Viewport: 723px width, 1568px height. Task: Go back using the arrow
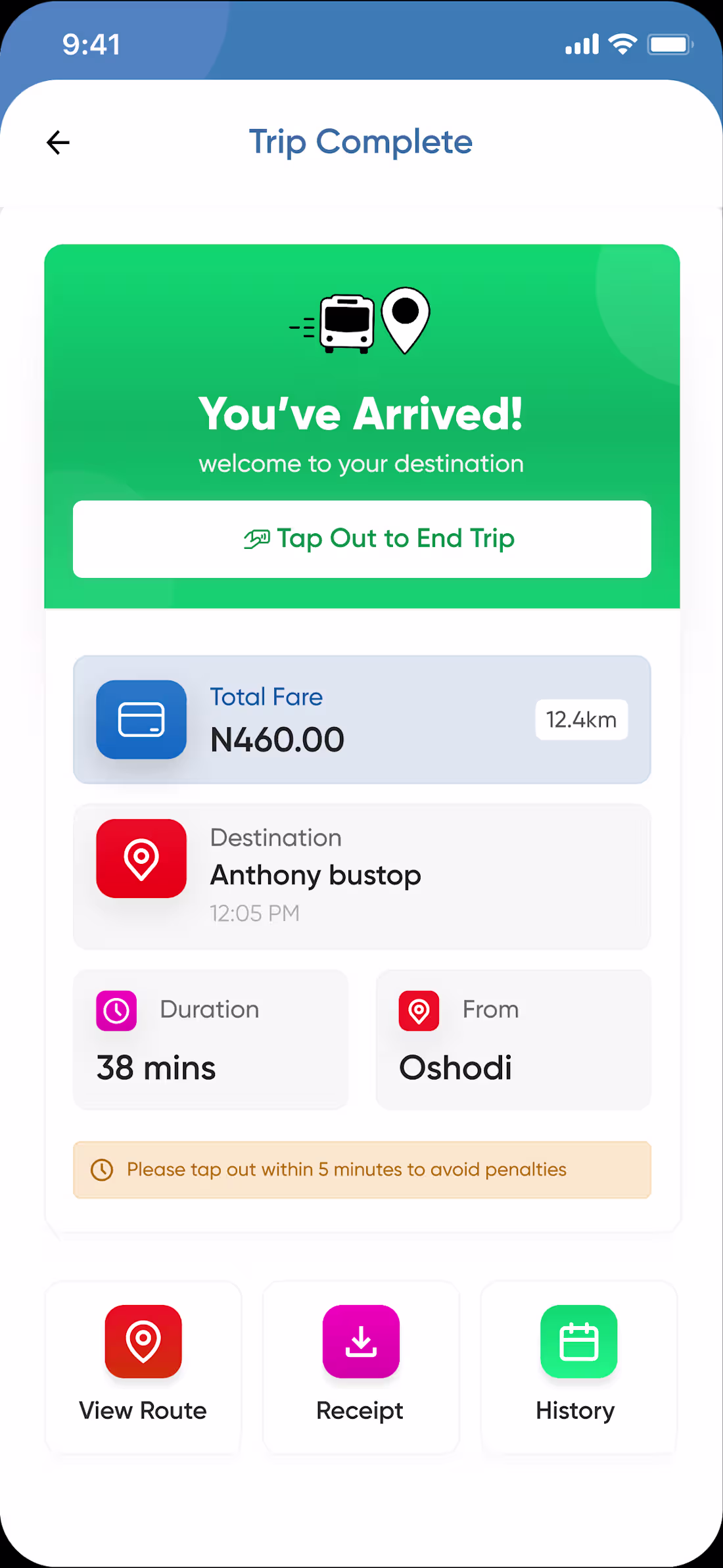click(58, 141)
